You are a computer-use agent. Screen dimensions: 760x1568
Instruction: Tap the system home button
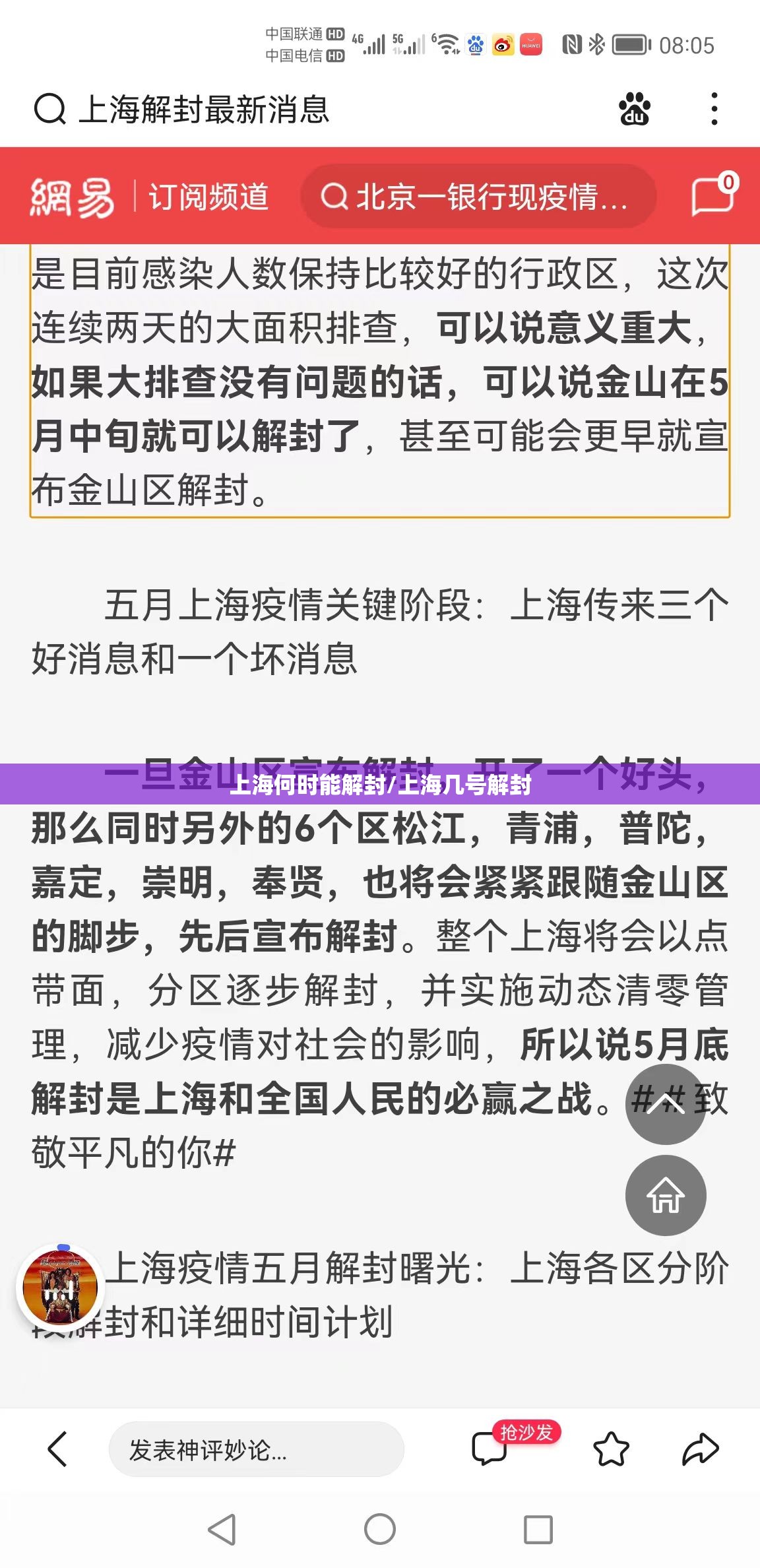point(380,1529)
